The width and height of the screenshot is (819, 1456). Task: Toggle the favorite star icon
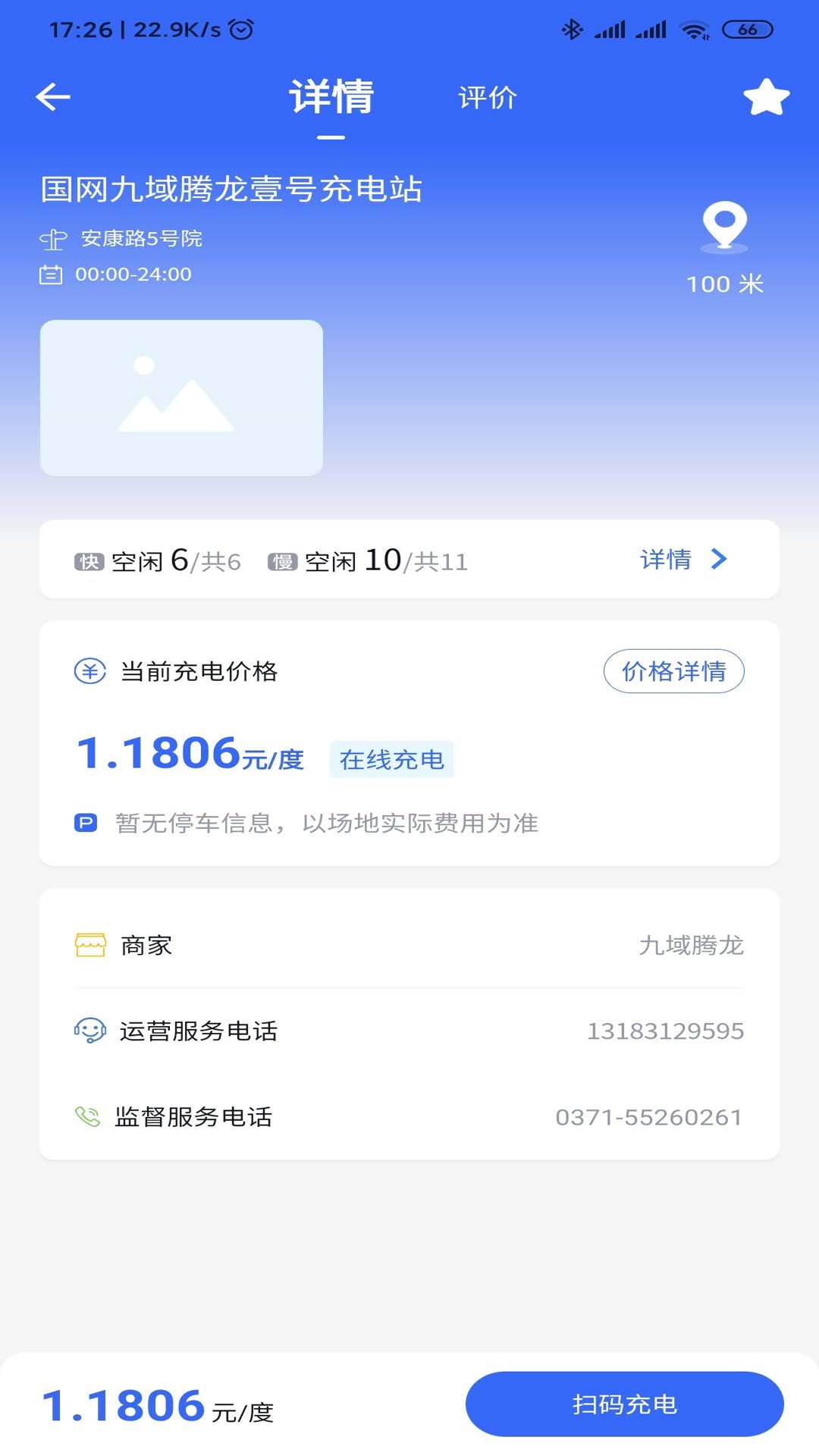(766, 97)
